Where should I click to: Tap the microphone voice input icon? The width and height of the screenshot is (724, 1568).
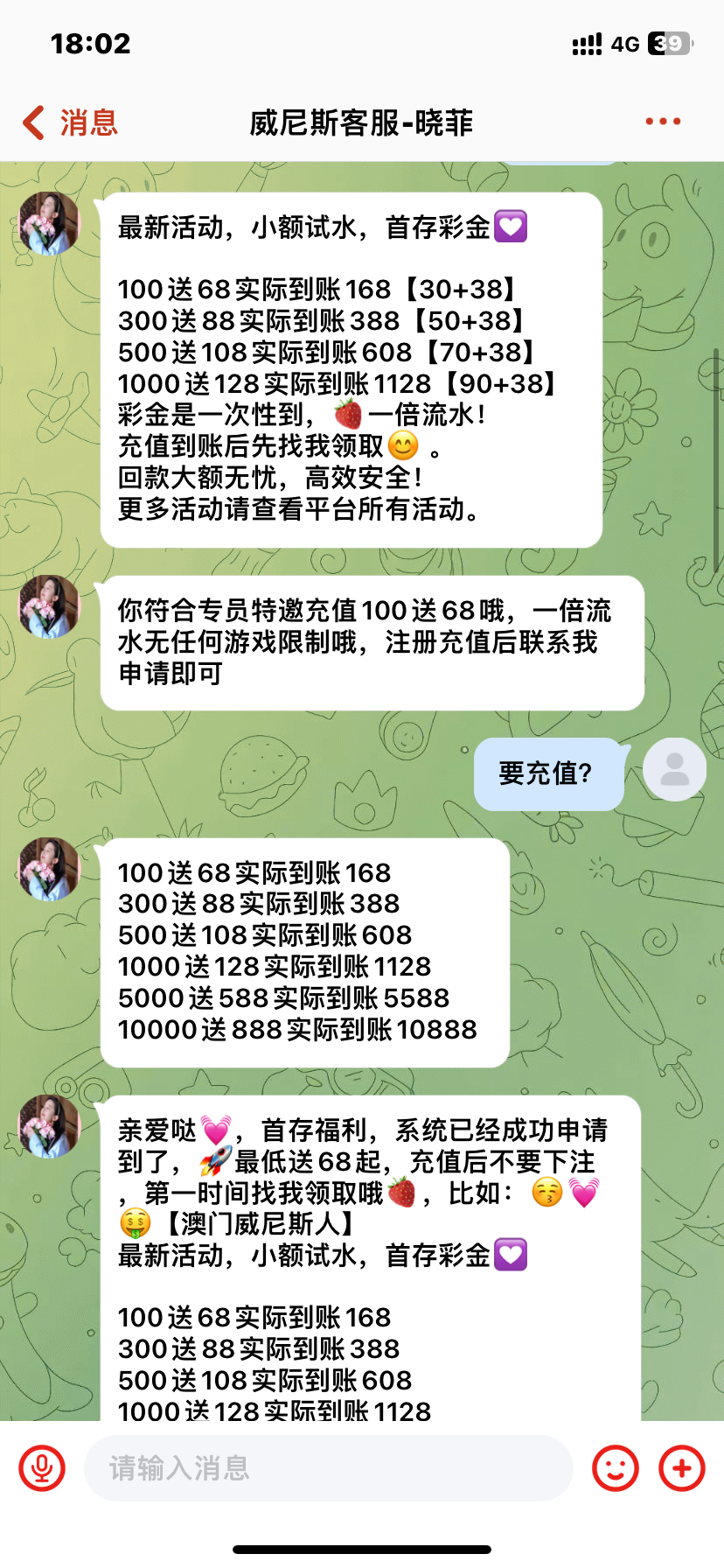click(x=42, y=1468)
